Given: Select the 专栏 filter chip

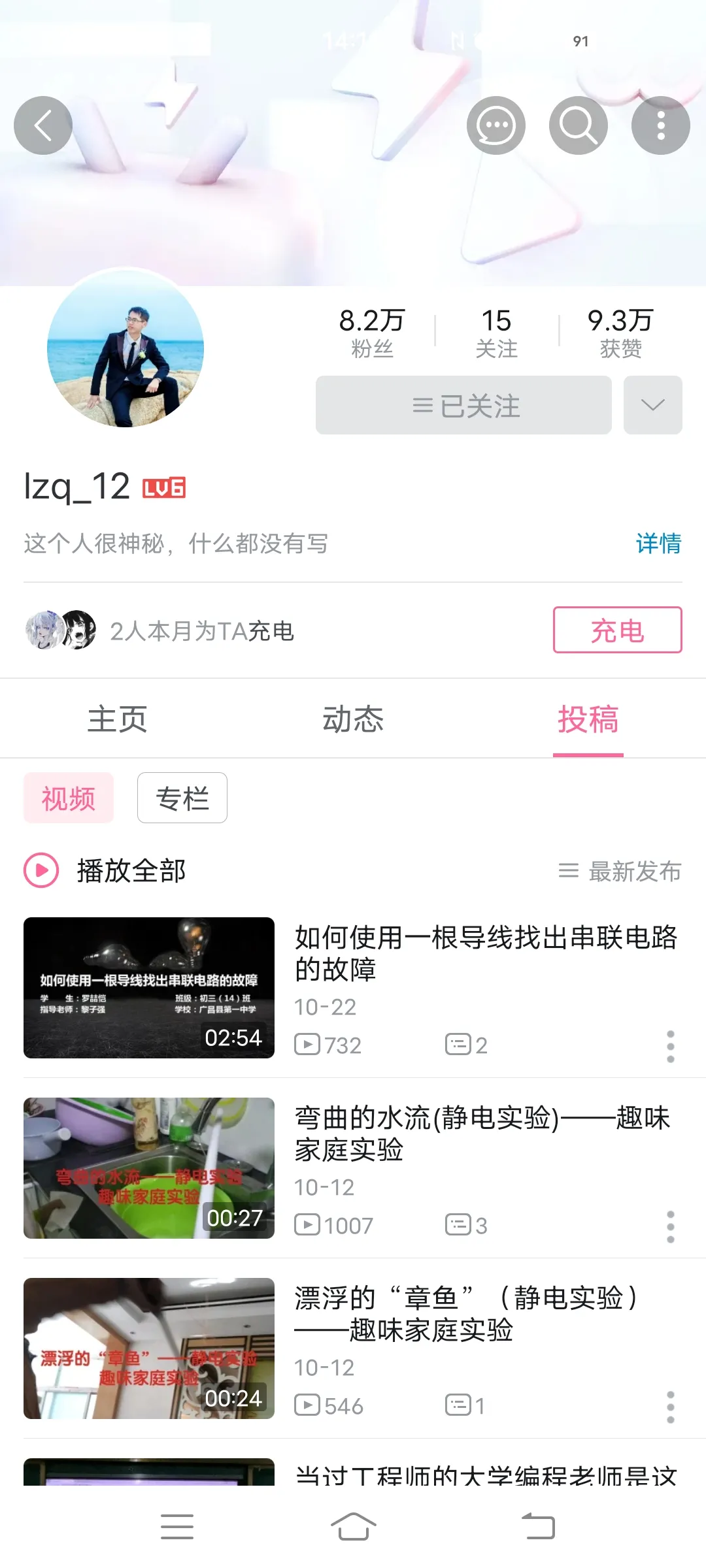Looking at the screenshot, I should (x=182, y=798).
